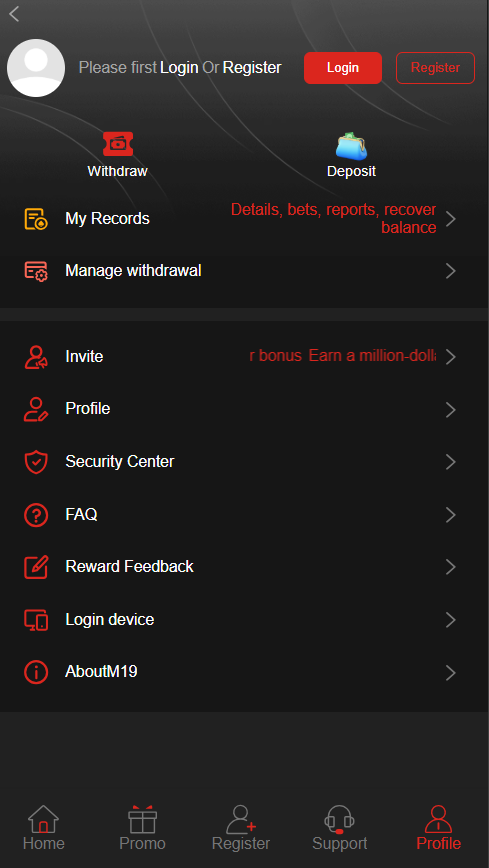The width and height of the screenshot is (489, 868).
Task: Tap the avatar placeholder picture
Action: tap(36, 68)
